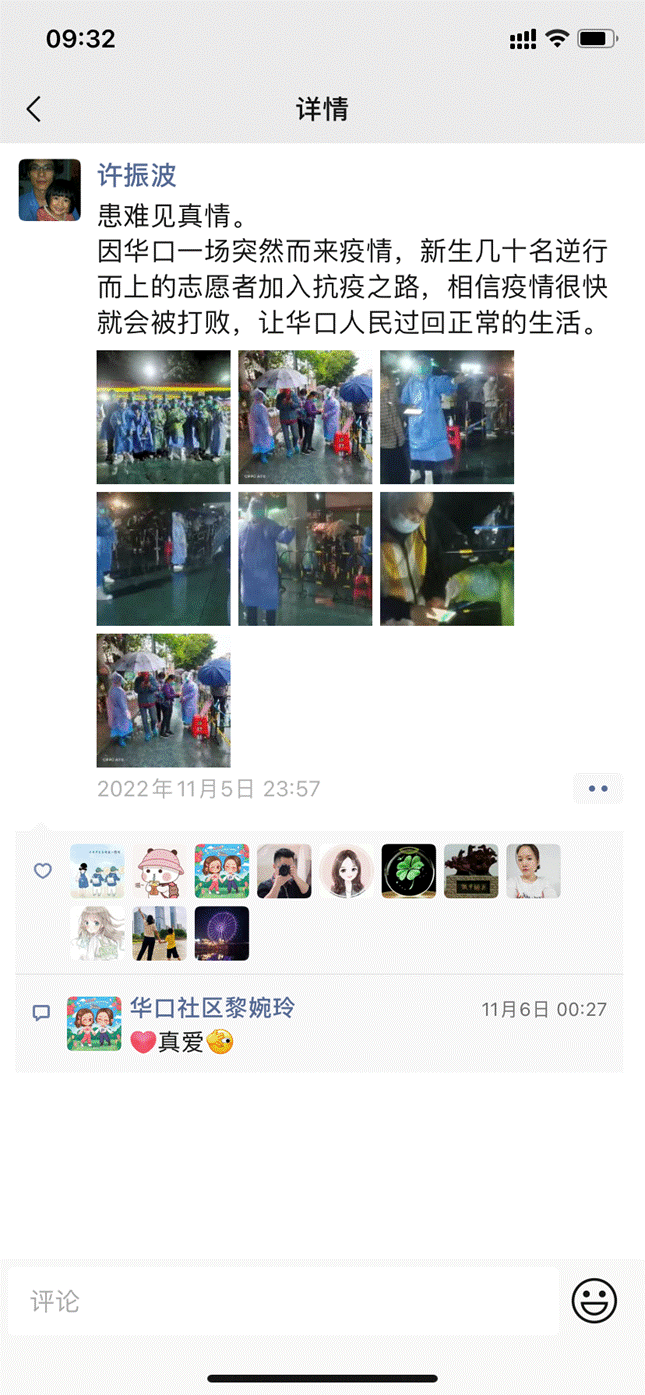Tap the 评论 comment input field

283,1301
